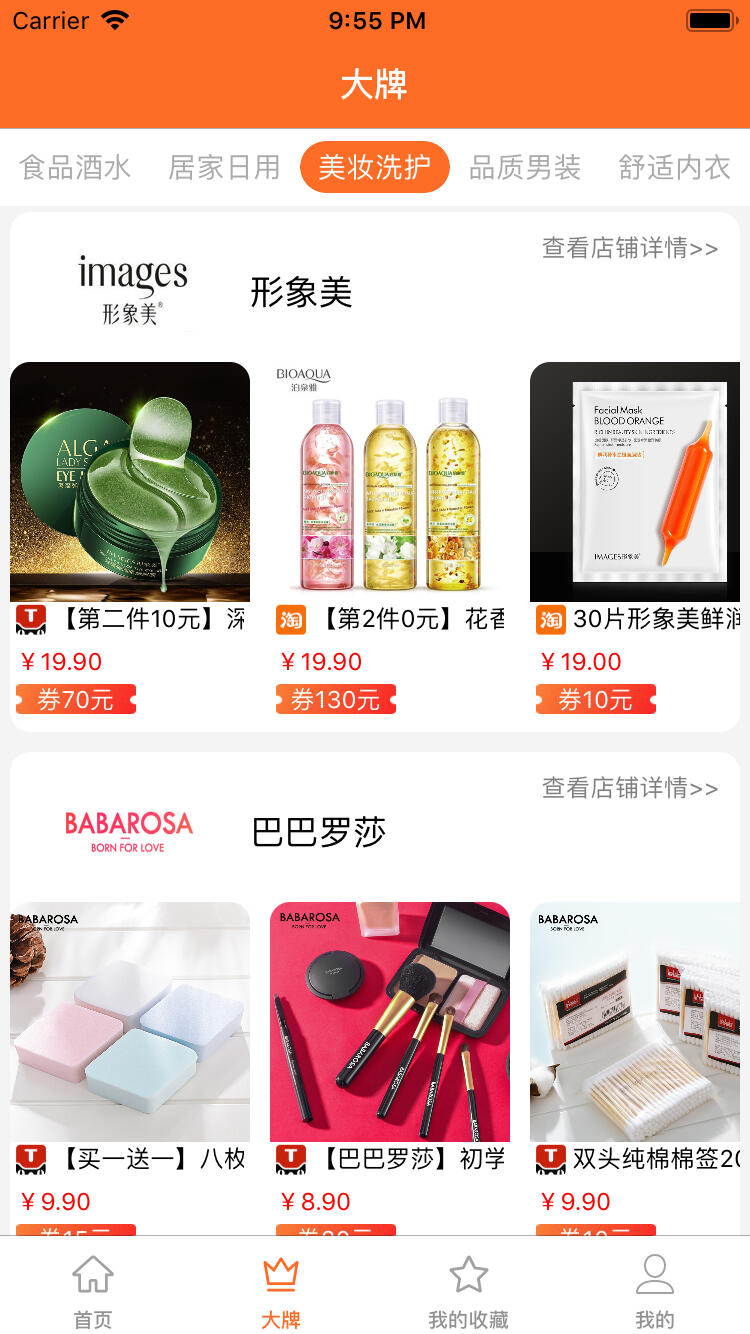Switch to the 食品酒水 category tab

(x=75, y=167)
